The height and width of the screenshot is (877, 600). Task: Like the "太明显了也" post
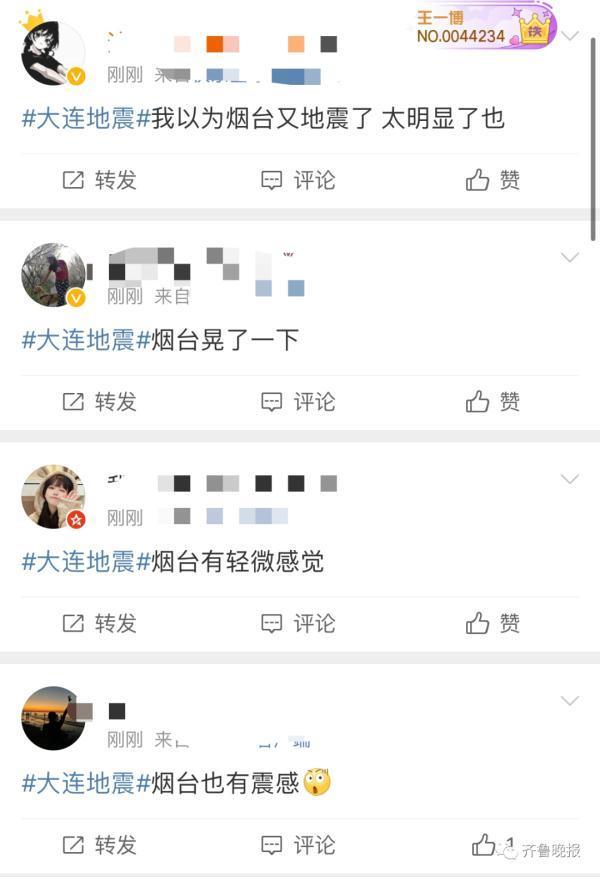click(493, 180)
